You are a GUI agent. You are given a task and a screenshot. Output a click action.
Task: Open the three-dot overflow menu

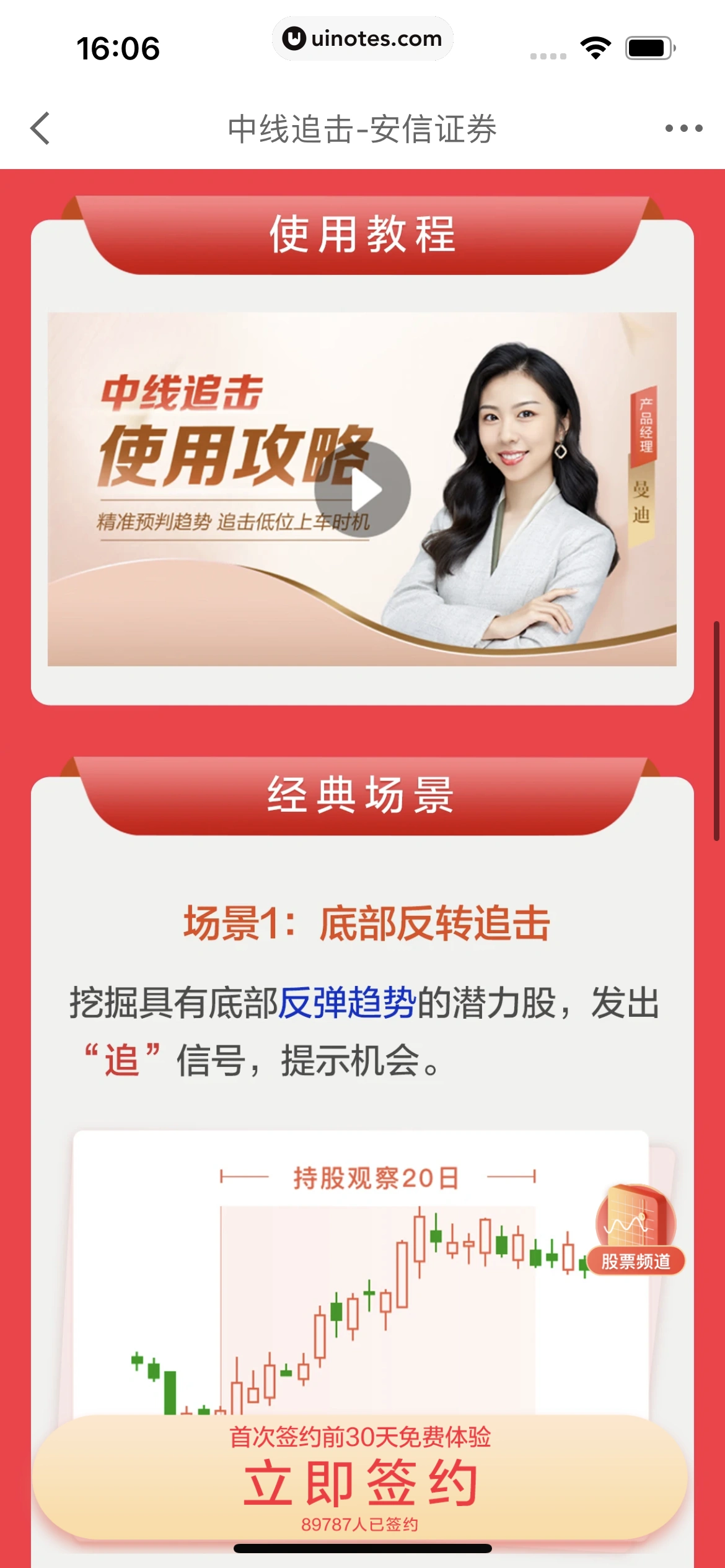click(x=683, y=129)
